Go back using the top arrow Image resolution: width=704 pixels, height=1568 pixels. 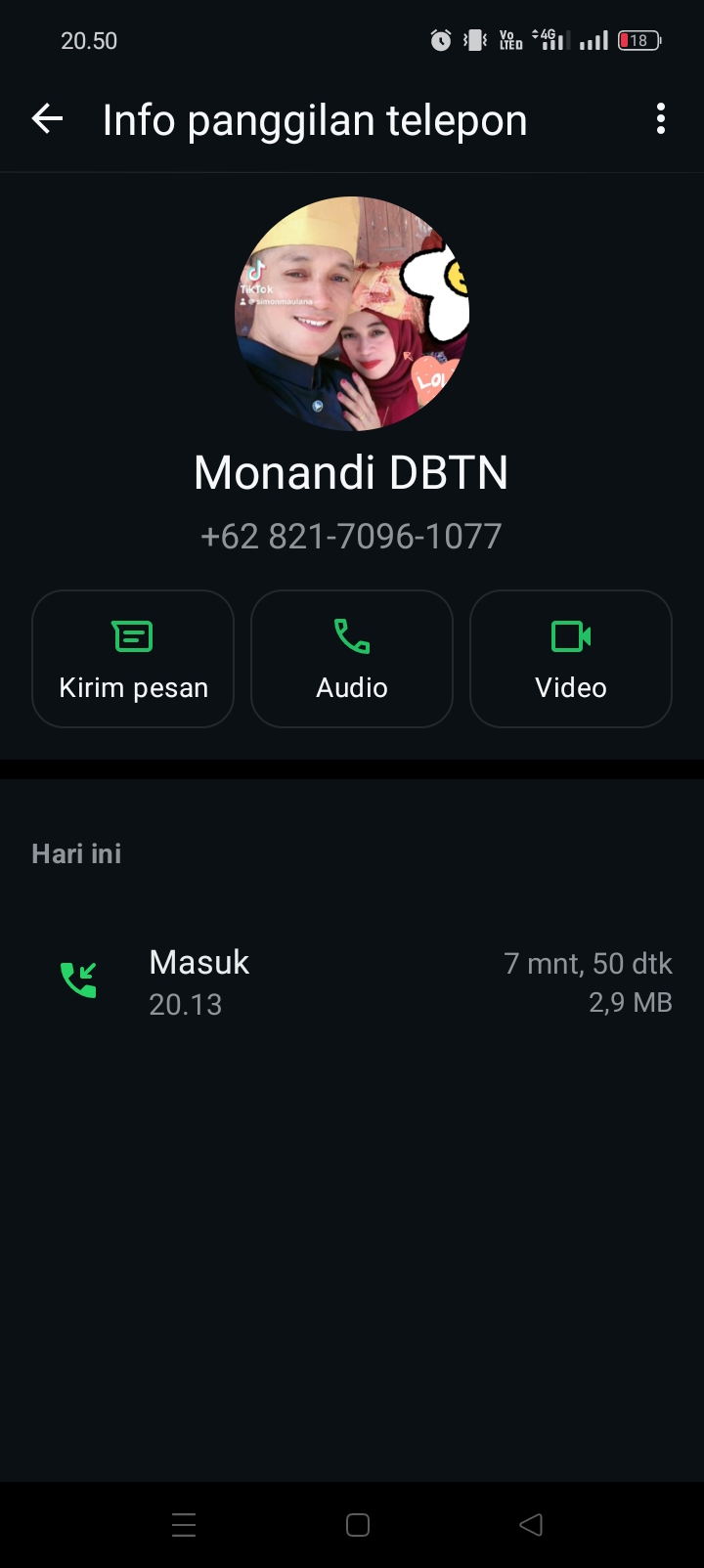[x=47, y=119]
